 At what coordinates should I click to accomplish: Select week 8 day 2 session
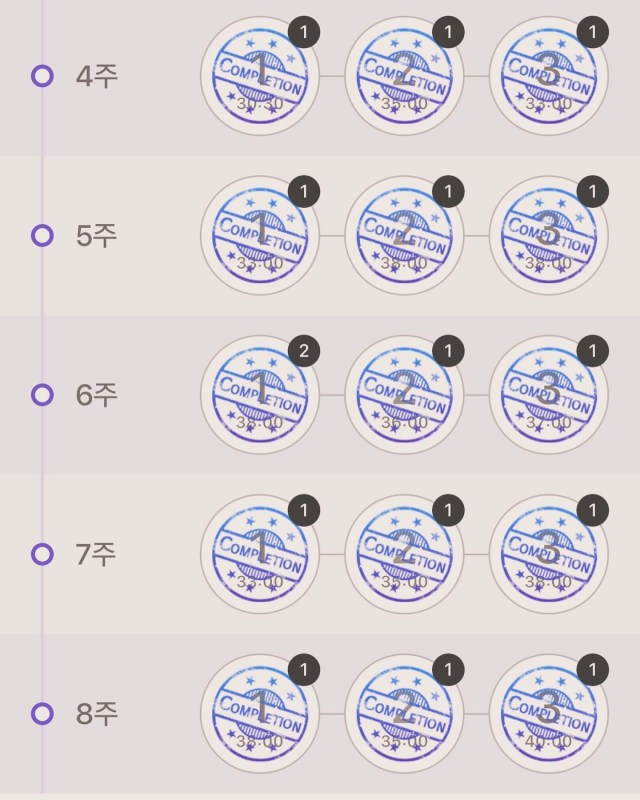coord(404,714)
